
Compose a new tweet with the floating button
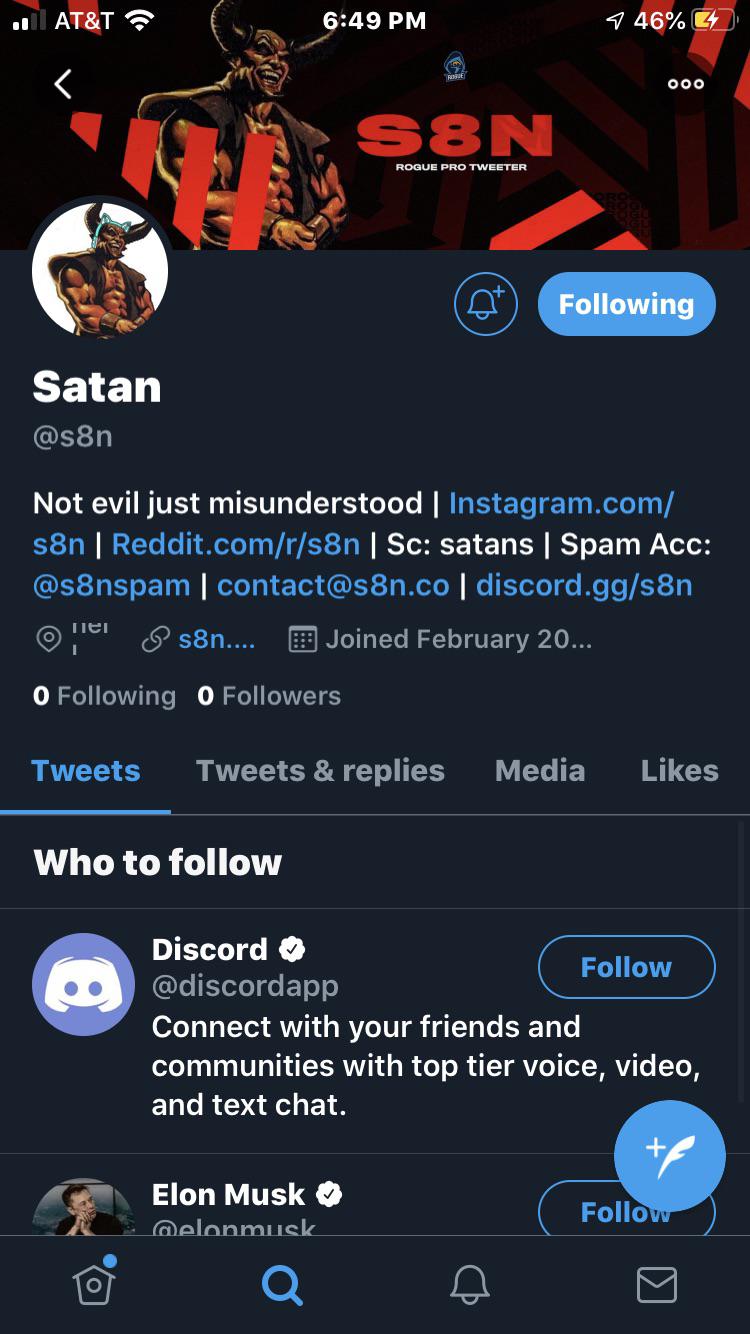pos(670,1156)
